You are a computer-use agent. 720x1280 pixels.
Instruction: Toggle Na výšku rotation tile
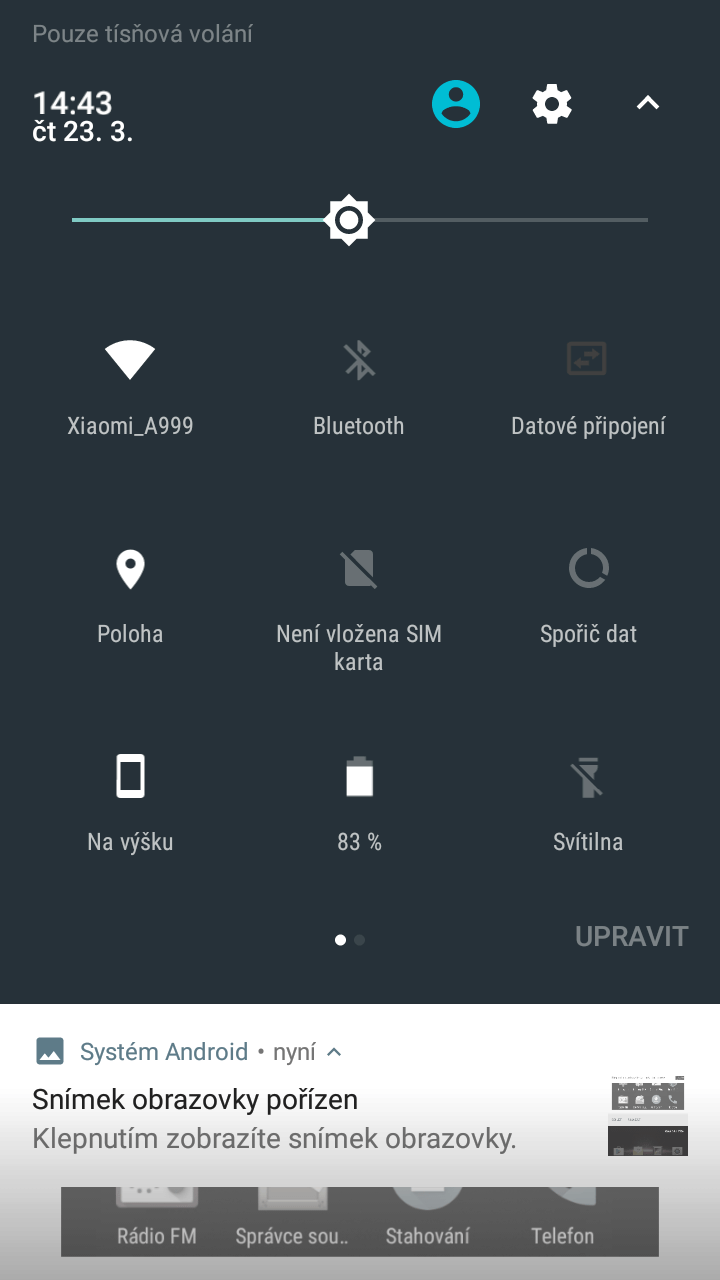pos(130,803)
